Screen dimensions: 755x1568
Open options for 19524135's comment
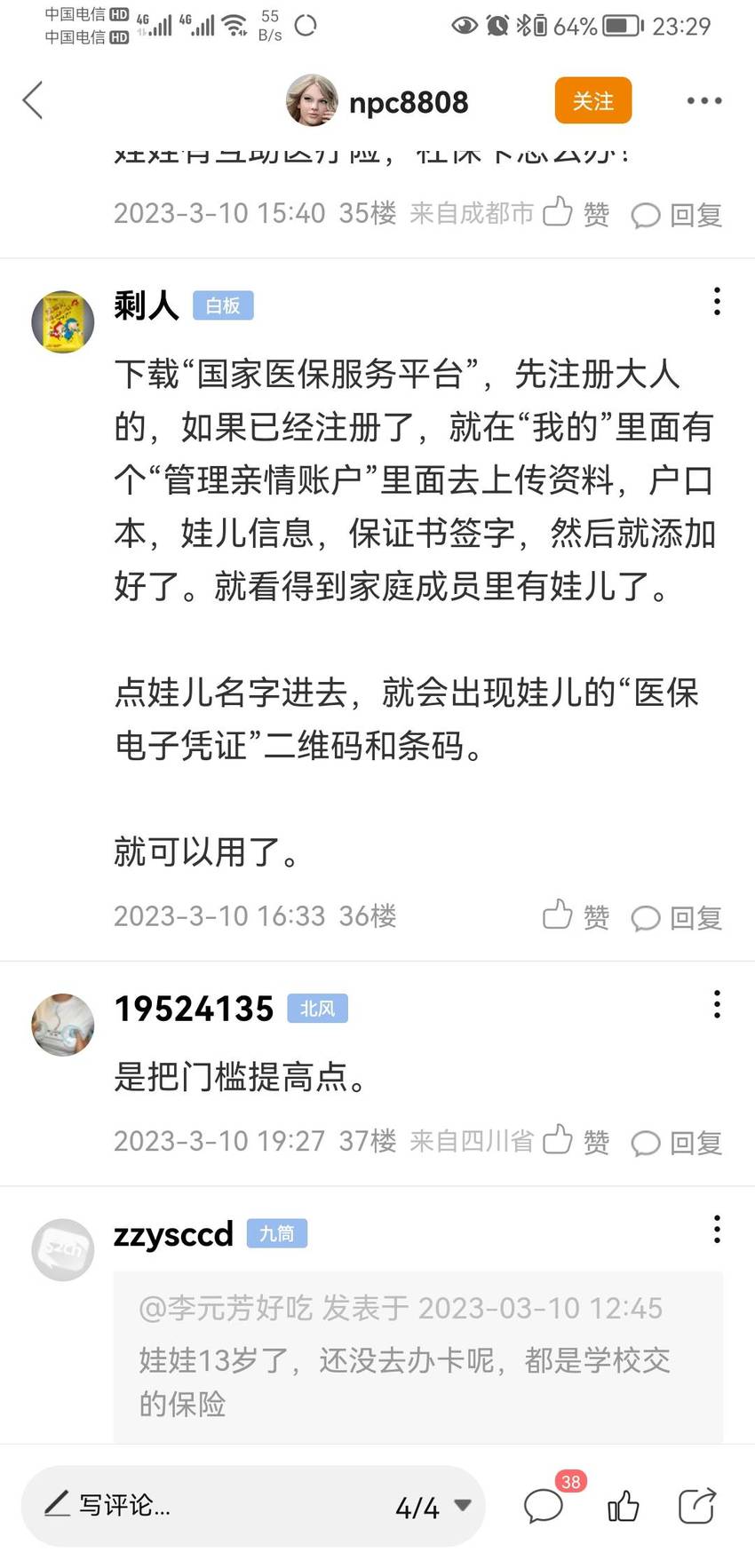tap(716, 1004)
